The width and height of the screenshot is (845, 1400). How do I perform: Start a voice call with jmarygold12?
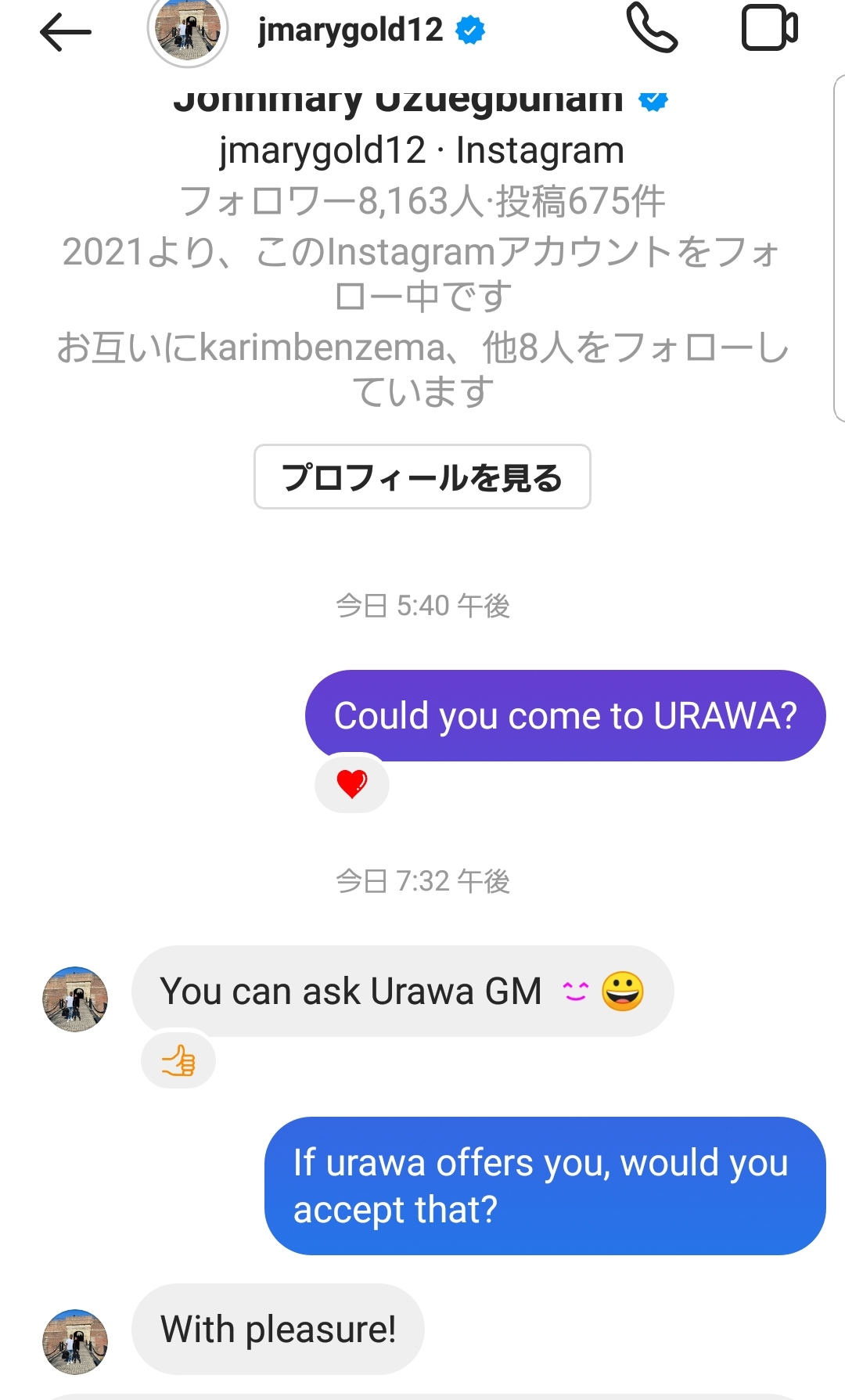652,28
